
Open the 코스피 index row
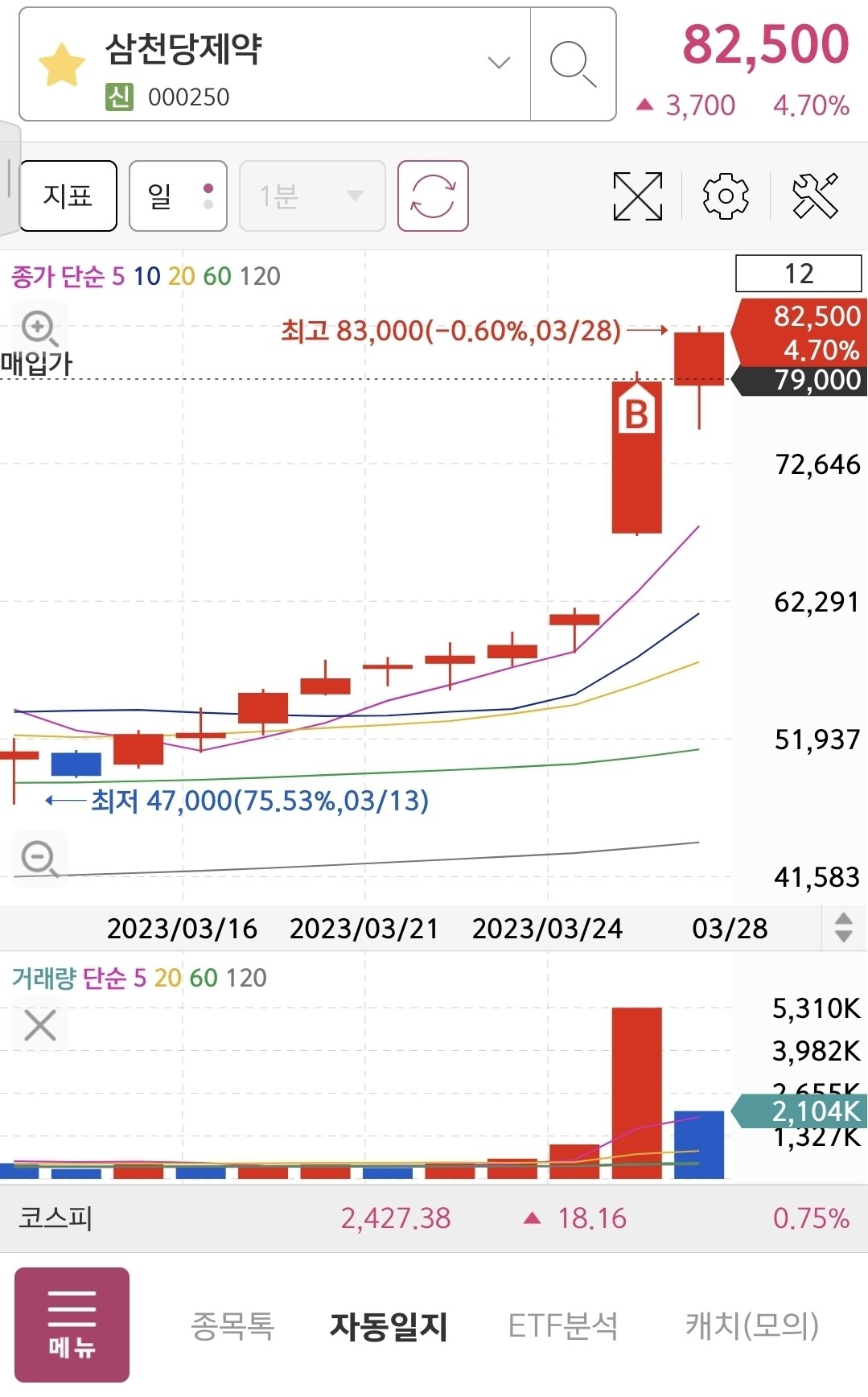434,1218
